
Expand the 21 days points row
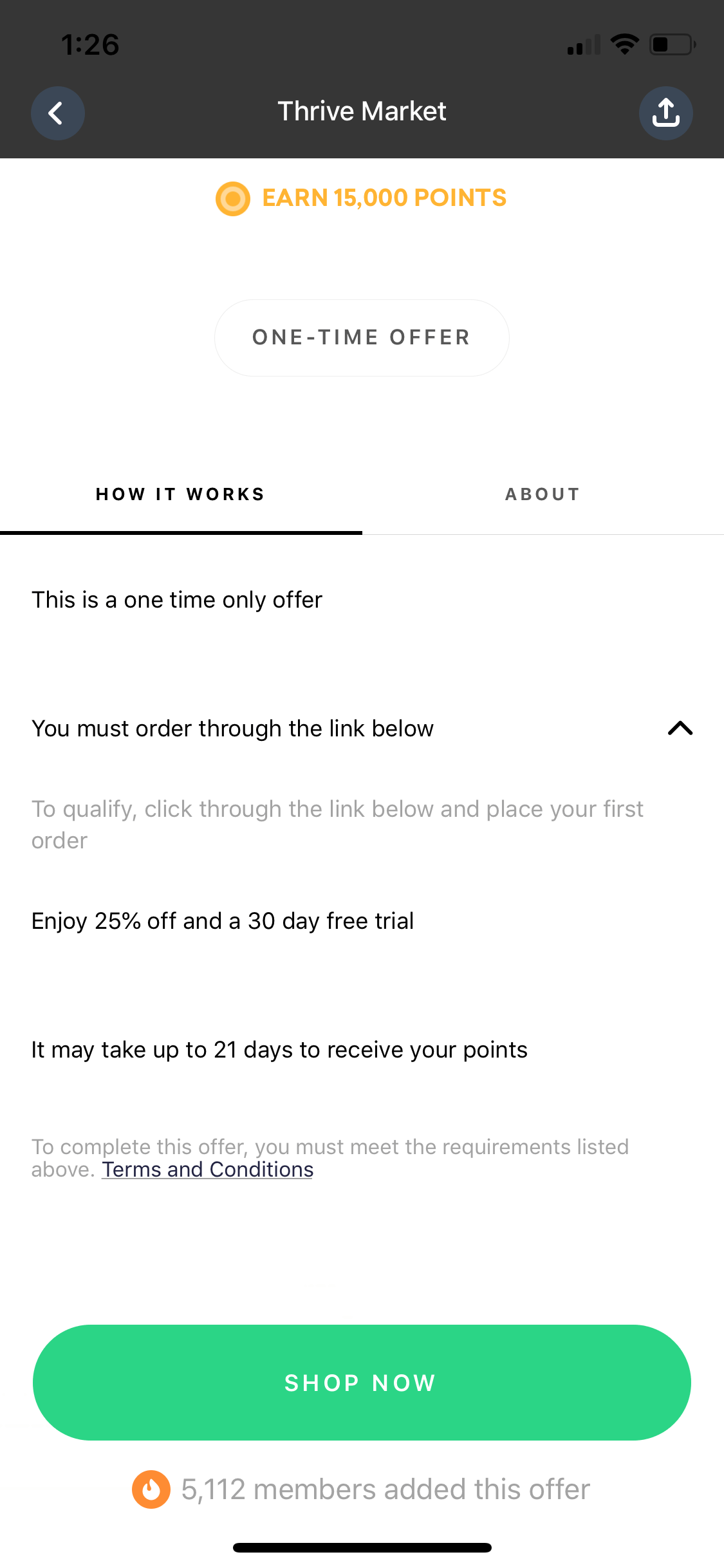pyautogui.click(x=362, y=1050)
